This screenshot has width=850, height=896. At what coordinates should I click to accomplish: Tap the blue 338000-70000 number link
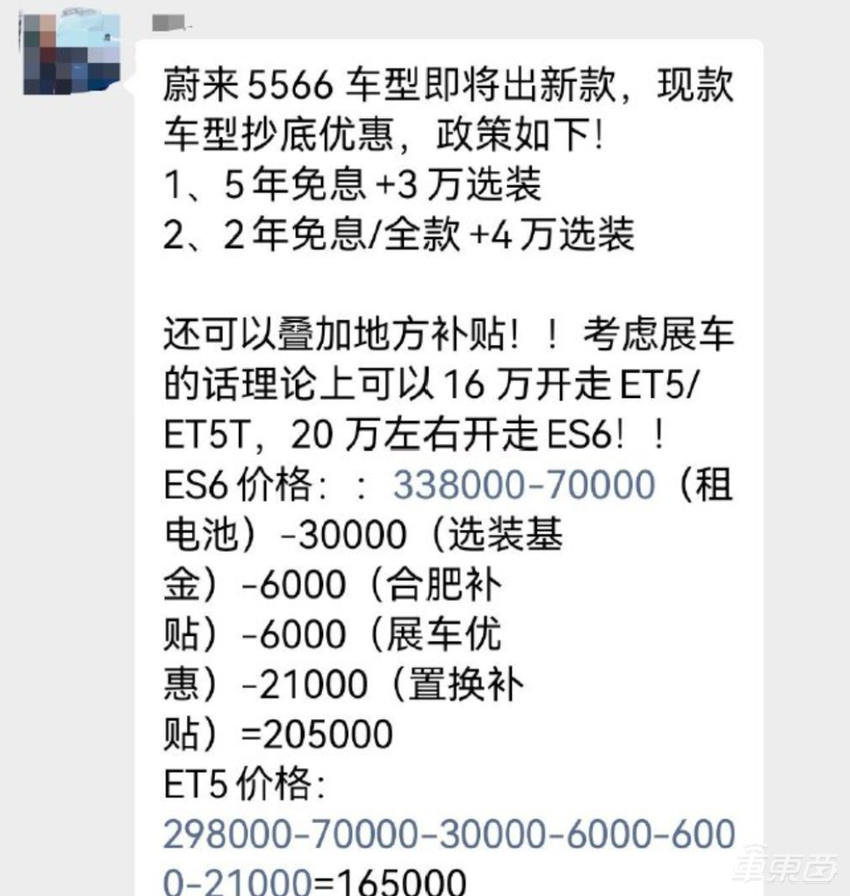[523, 486]
